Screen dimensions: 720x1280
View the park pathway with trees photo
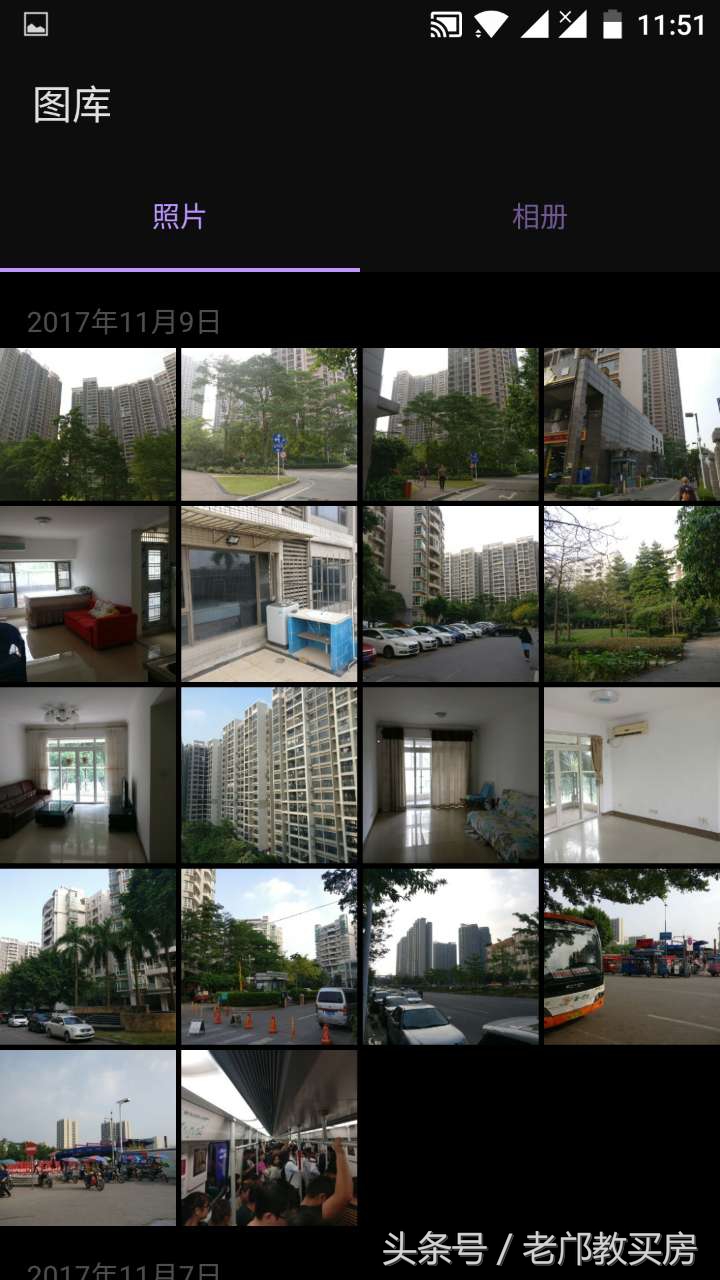[x=631, y=594]
